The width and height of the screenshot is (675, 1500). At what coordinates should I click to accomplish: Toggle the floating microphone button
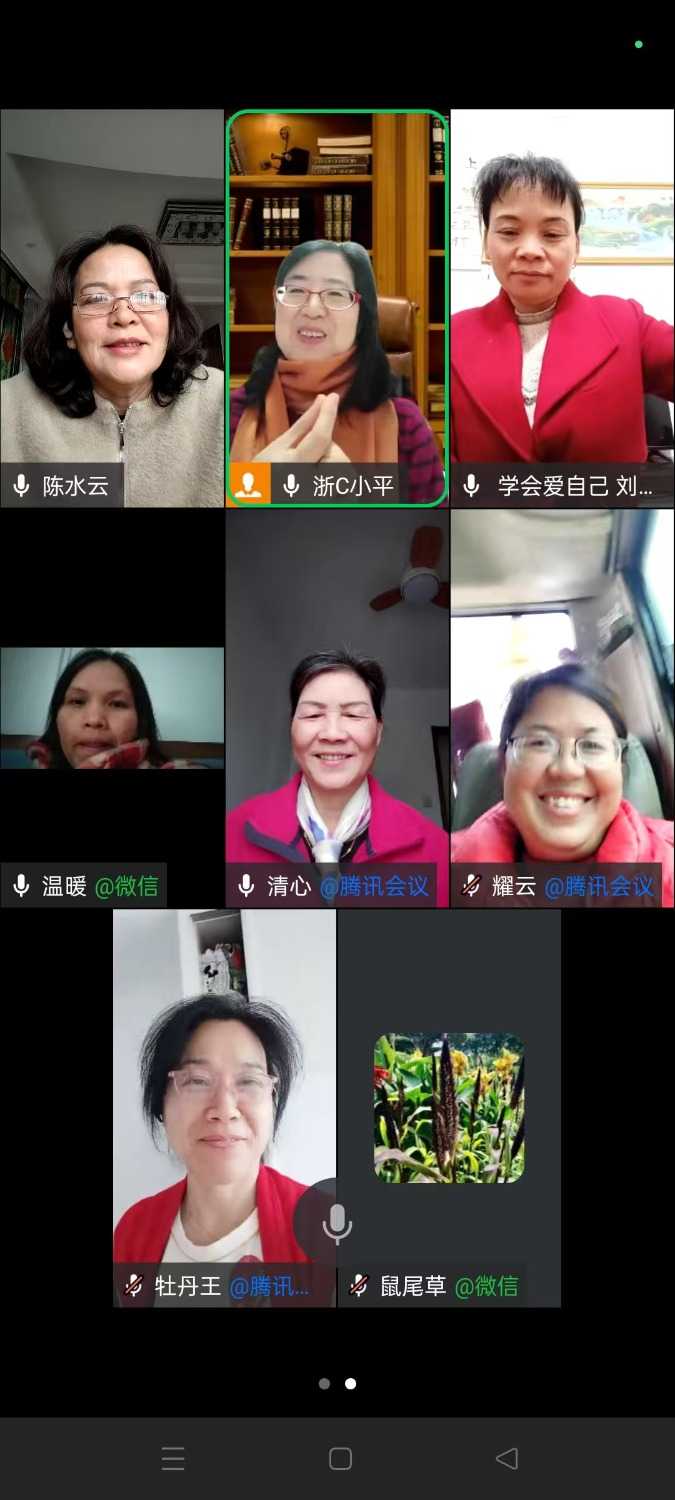337,1223
